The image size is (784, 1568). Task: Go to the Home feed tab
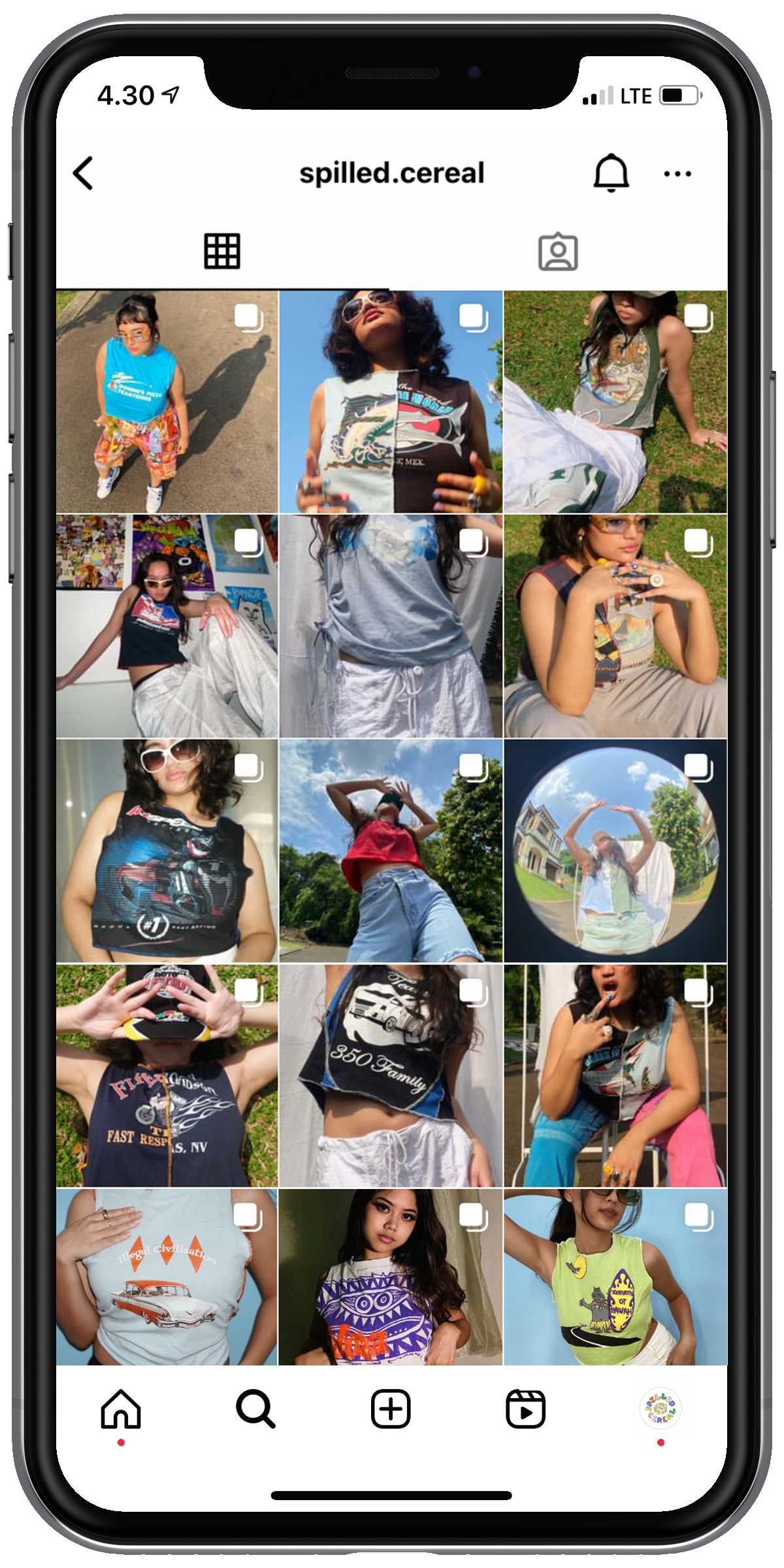(121, 1409)
